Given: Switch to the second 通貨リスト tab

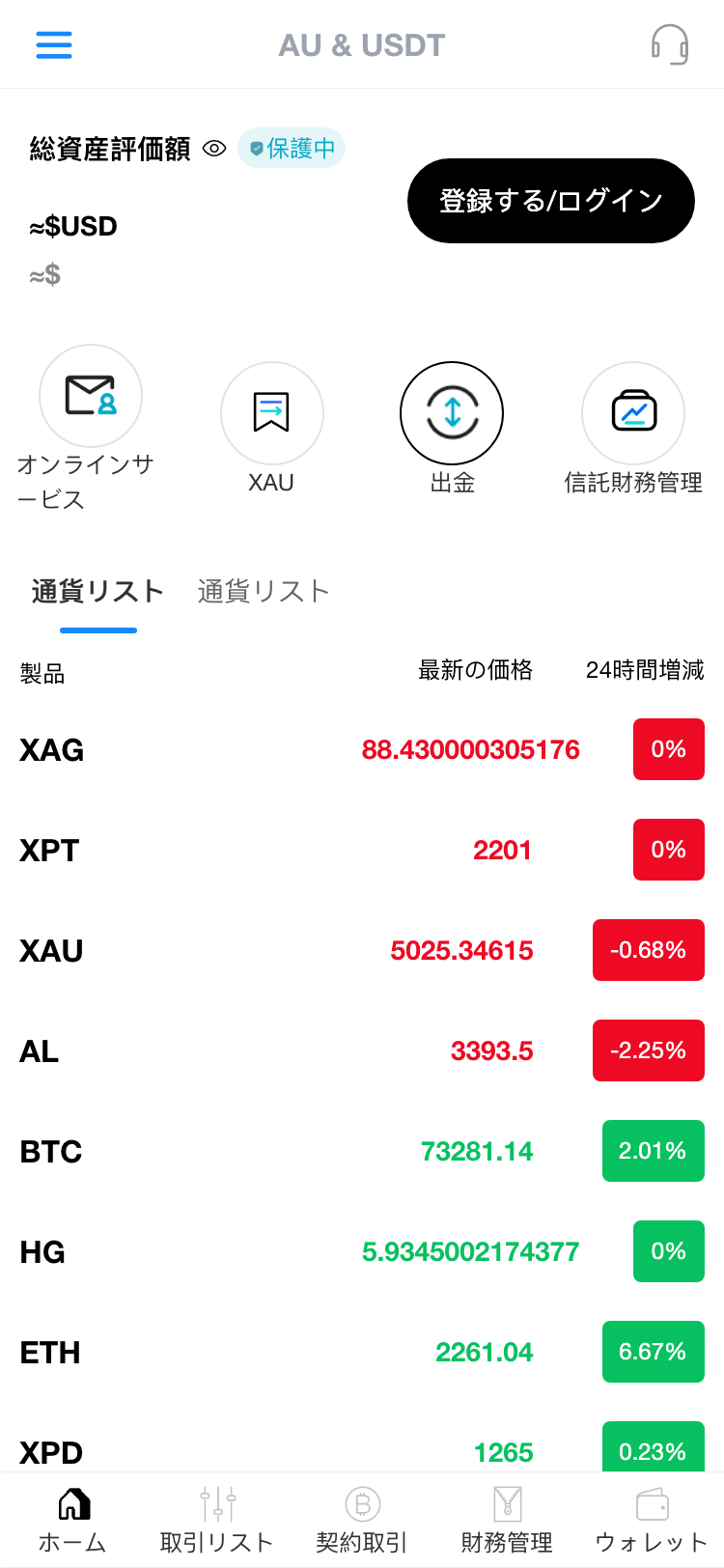Looking at the screenshot, I should (x=263, y=591).
